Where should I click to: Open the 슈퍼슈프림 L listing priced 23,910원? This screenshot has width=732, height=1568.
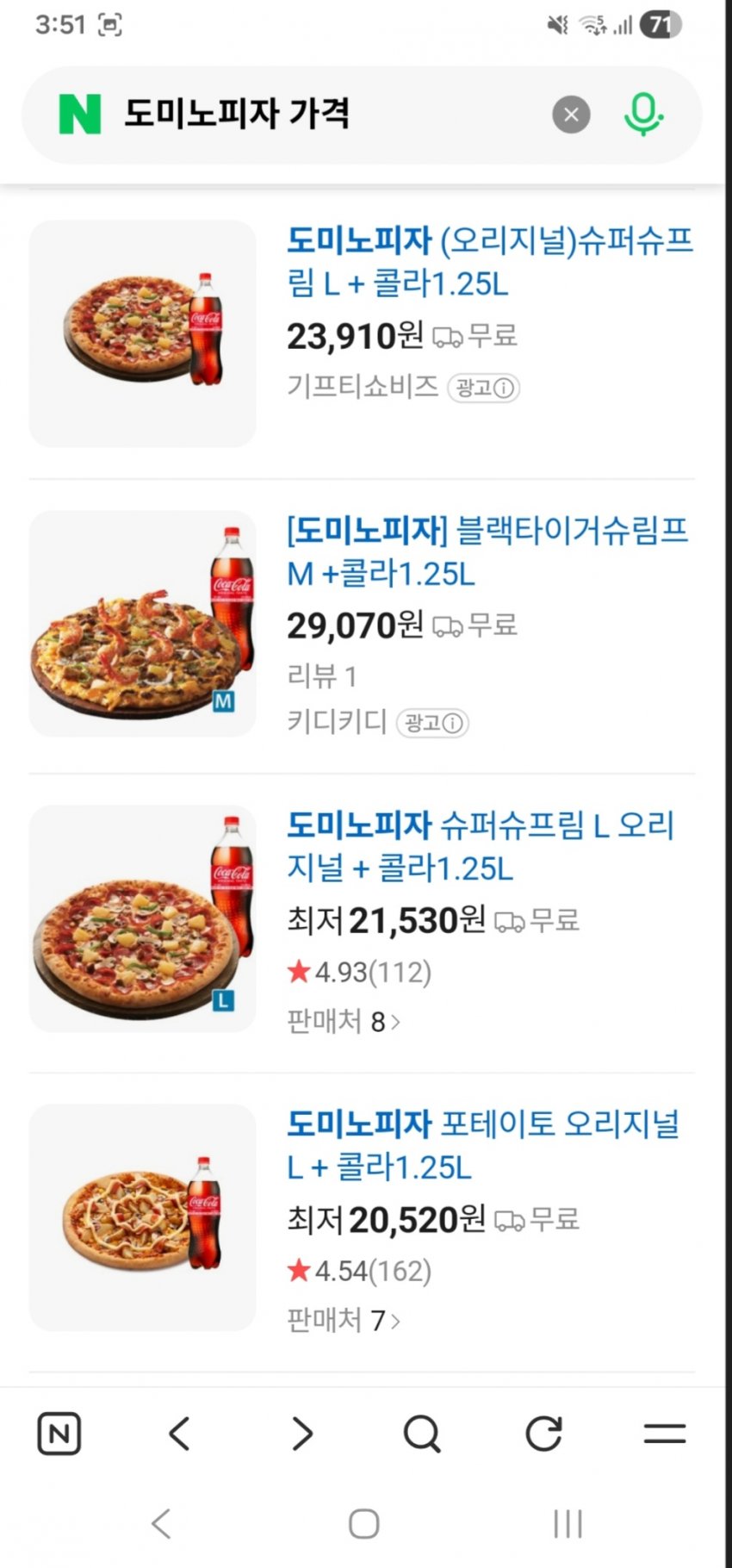[489, 261]
